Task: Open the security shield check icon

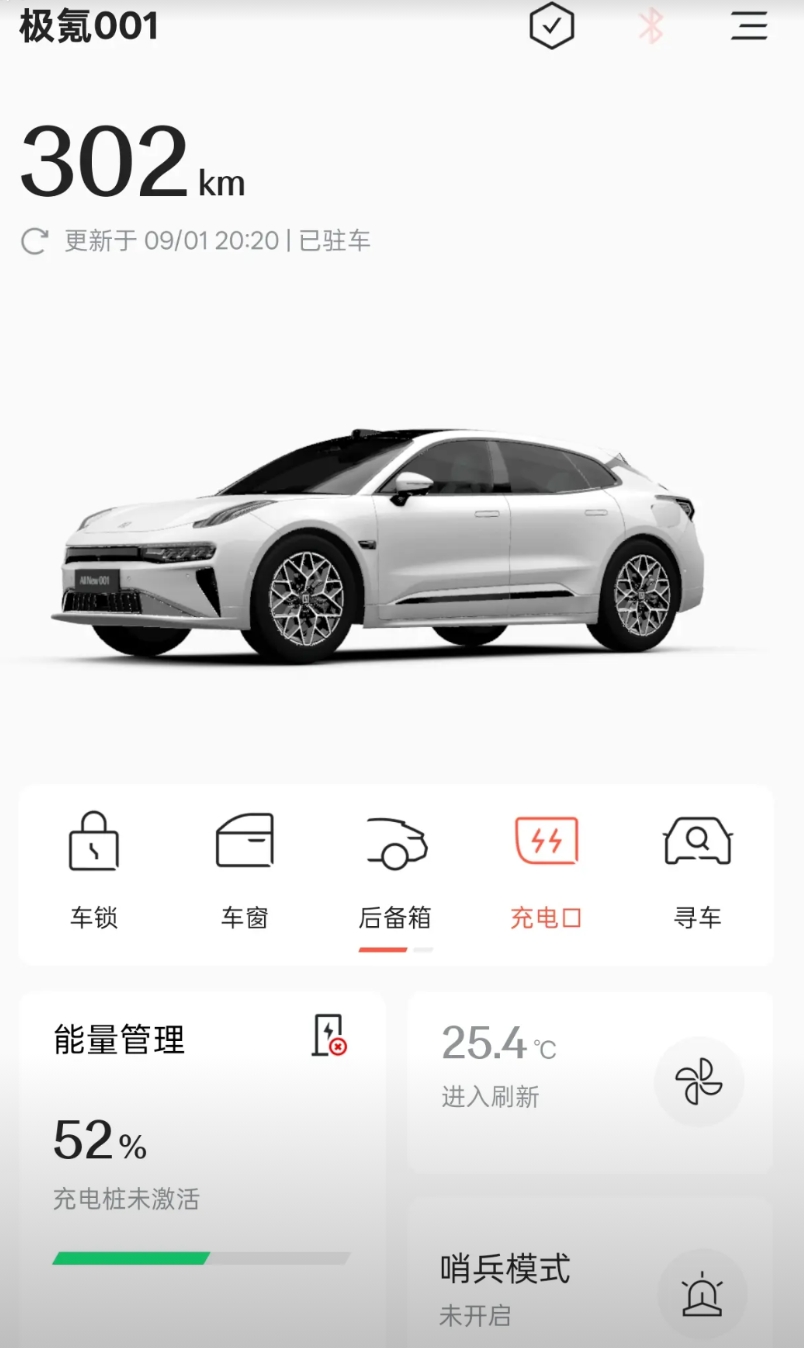Action: pyautogui.click(x=551, y=26)
